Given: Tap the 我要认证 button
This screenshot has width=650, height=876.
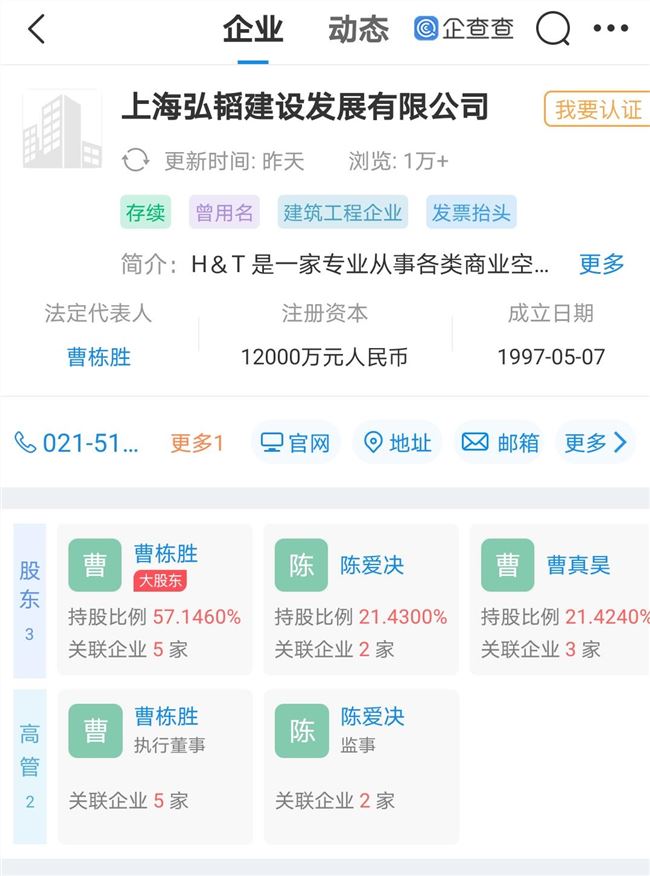Looking at the screenshot, I should (x=597, y=109).
